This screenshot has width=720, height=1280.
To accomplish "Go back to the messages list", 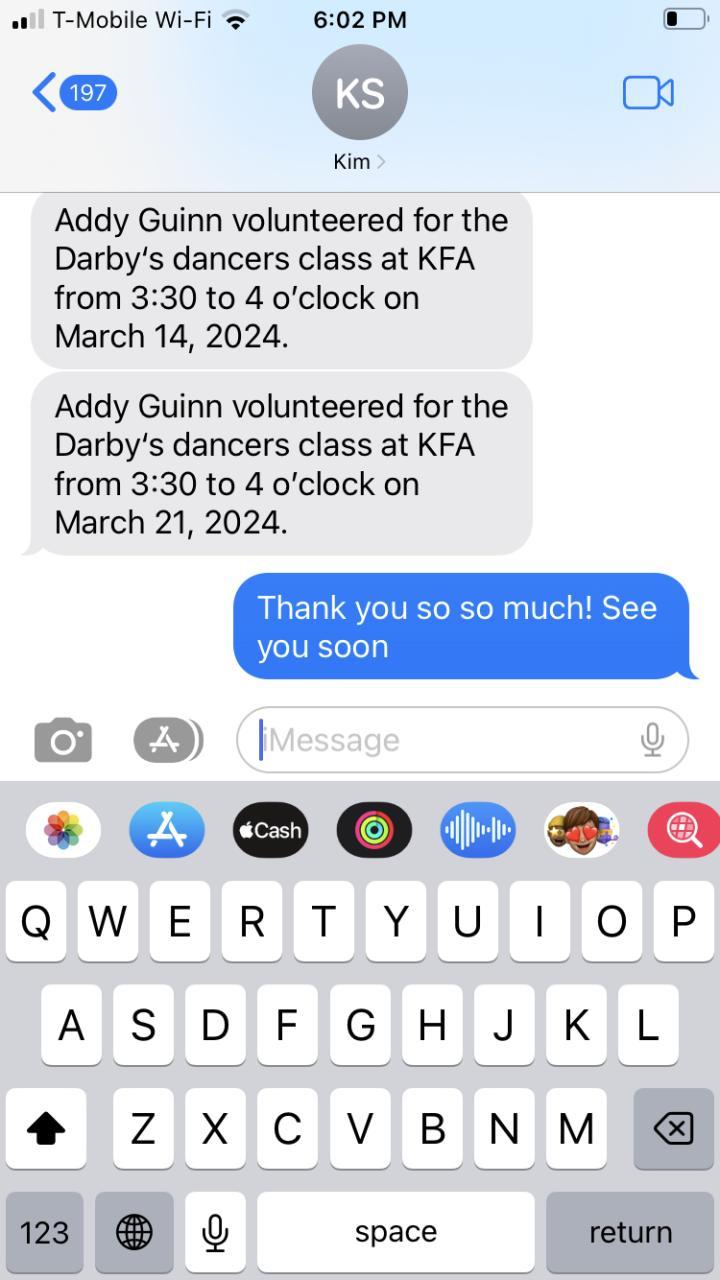I will [x=74, y=93].
